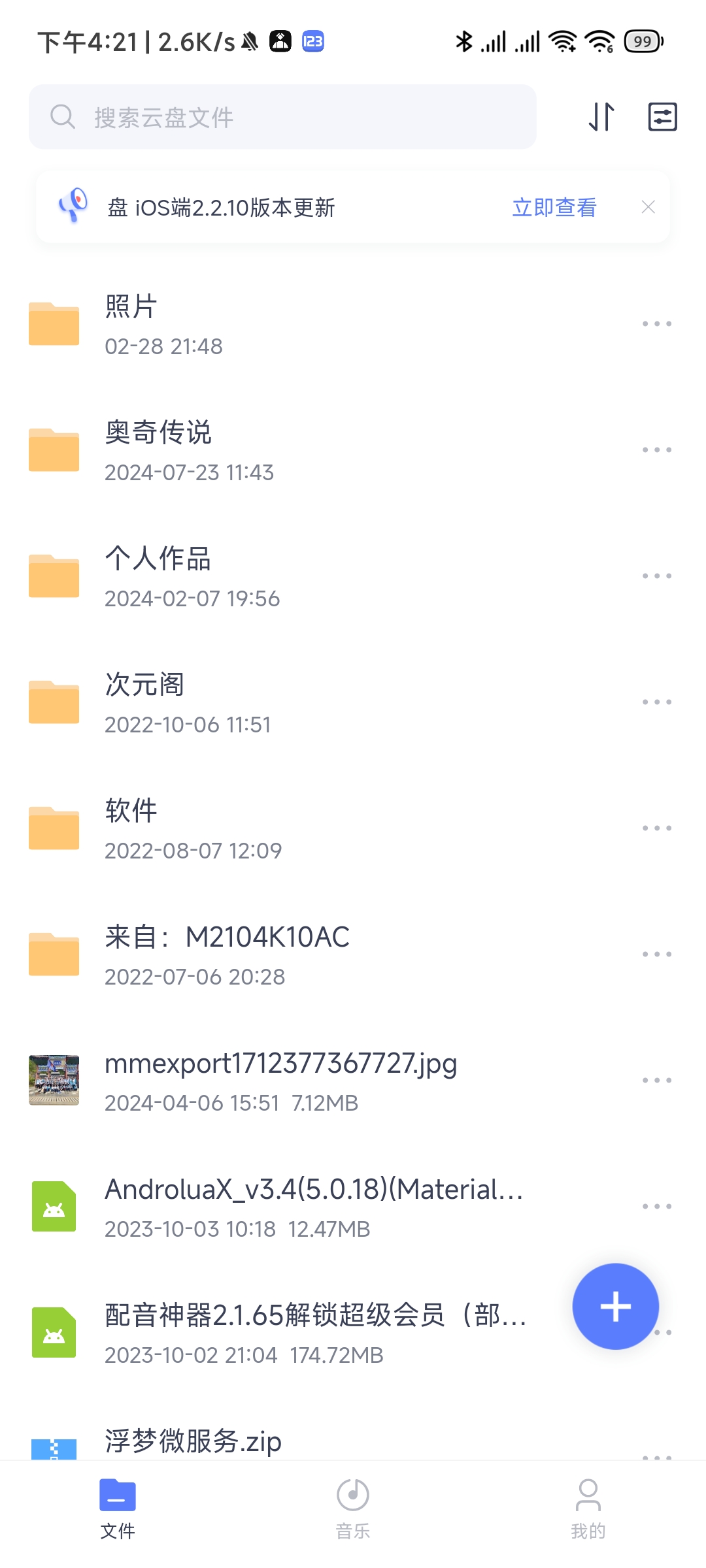The image size is (706, 1568).
Task: Tap the 立即查看 link in the banner
Action: (x=554, y=207)
